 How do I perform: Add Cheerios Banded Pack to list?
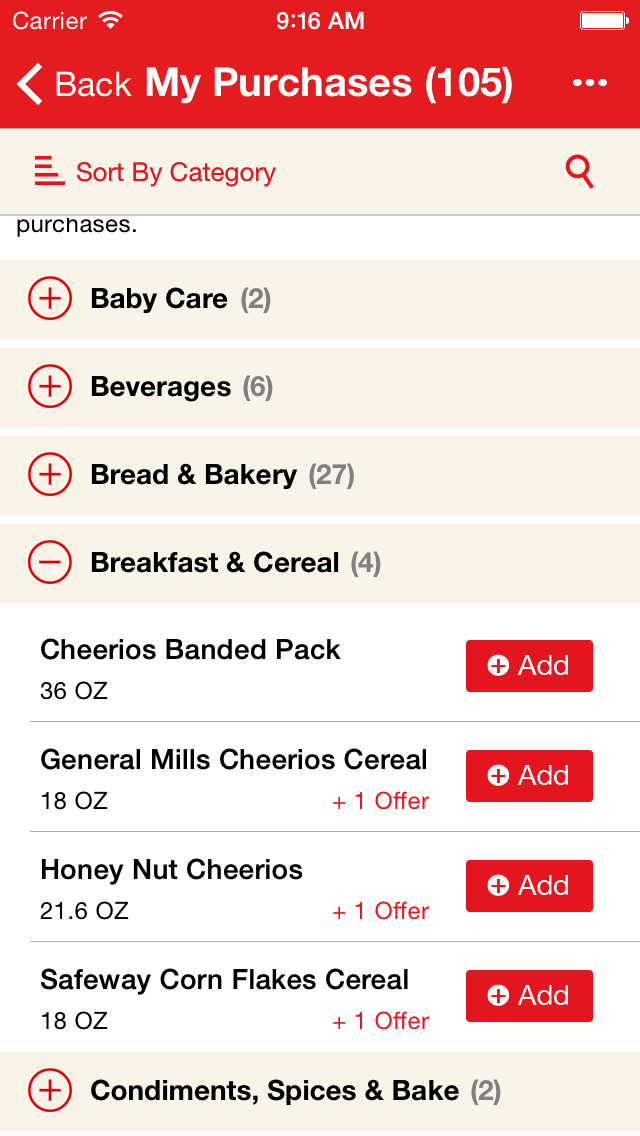(529, 666)
